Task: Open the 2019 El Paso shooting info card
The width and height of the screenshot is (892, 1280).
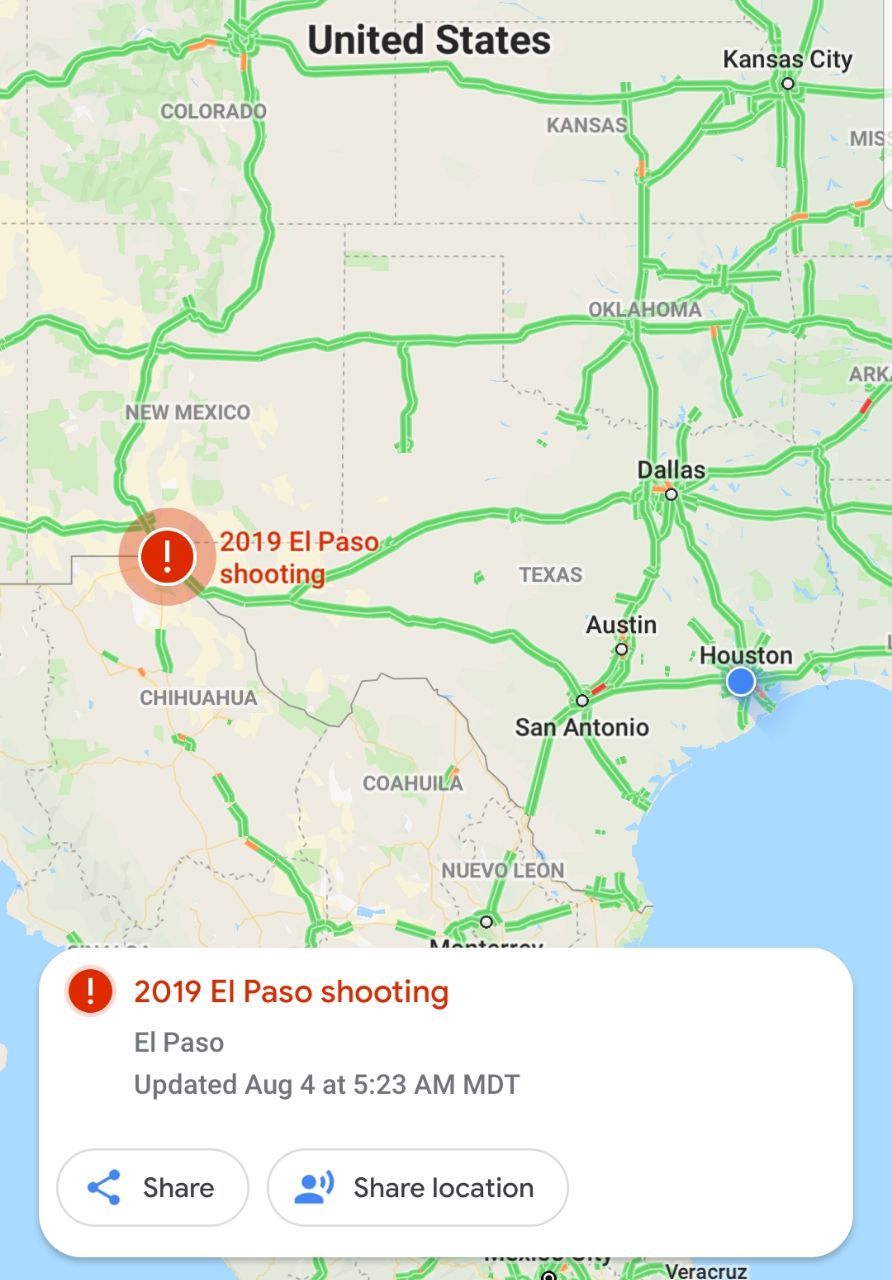Action: [291, 992]
